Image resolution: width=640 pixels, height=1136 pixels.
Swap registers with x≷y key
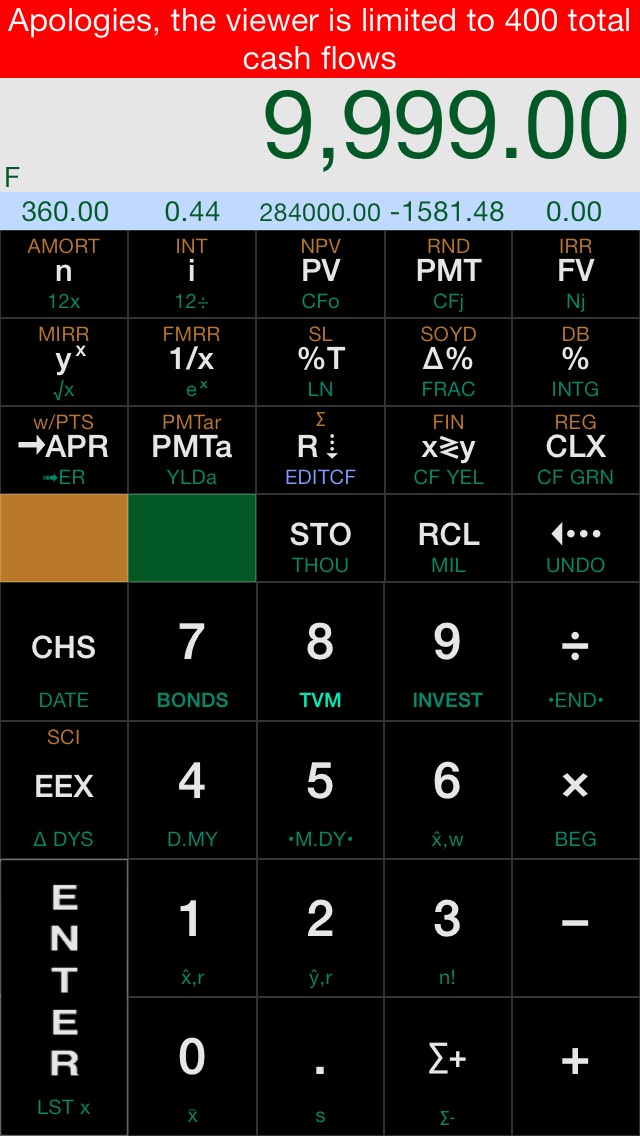click(448, 450)
